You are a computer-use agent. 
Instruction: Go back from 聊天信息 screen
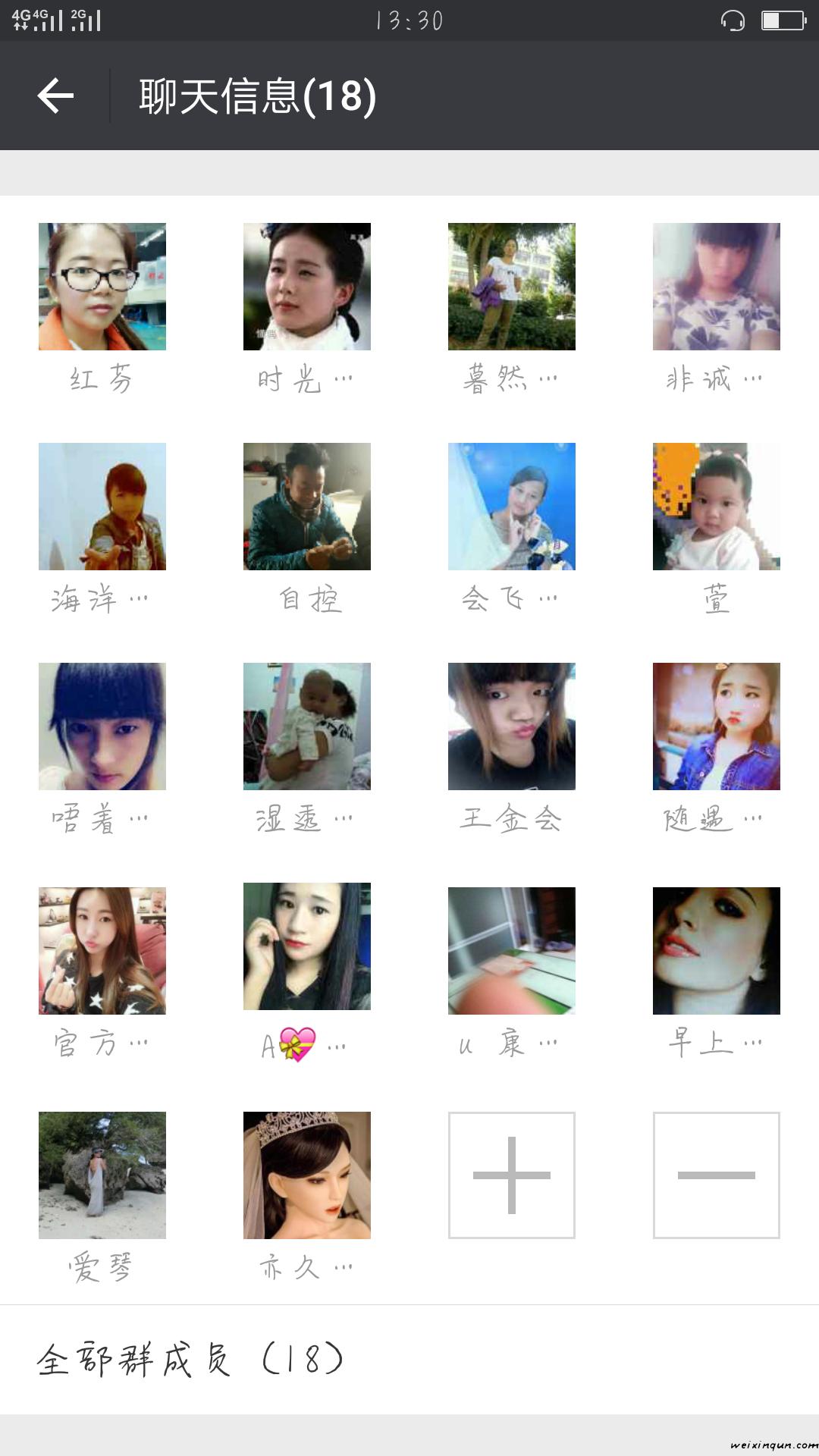pyautogui.click(x=56, y=96)
